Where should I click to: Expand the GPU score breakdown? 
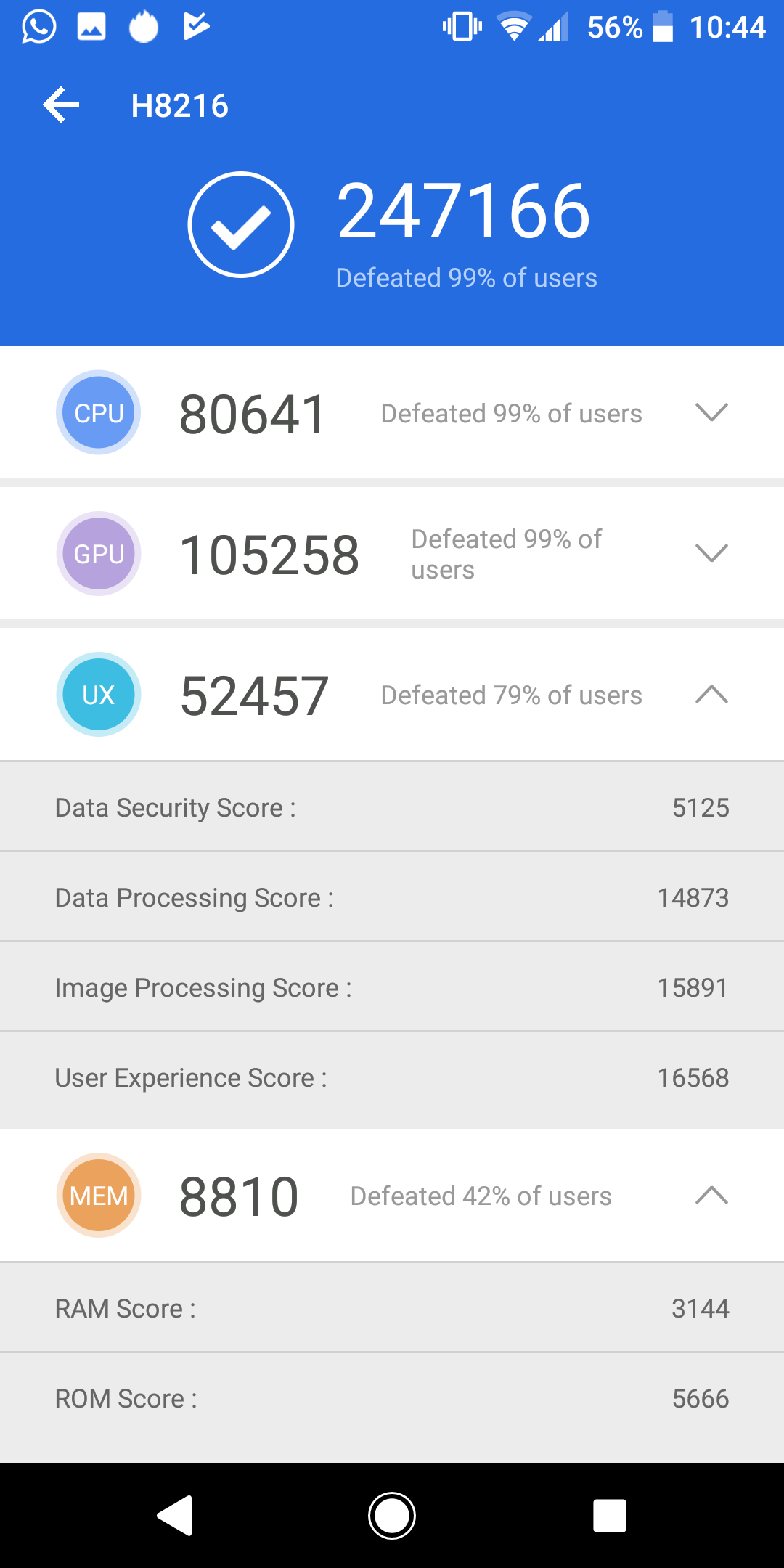tap(711, 553)
